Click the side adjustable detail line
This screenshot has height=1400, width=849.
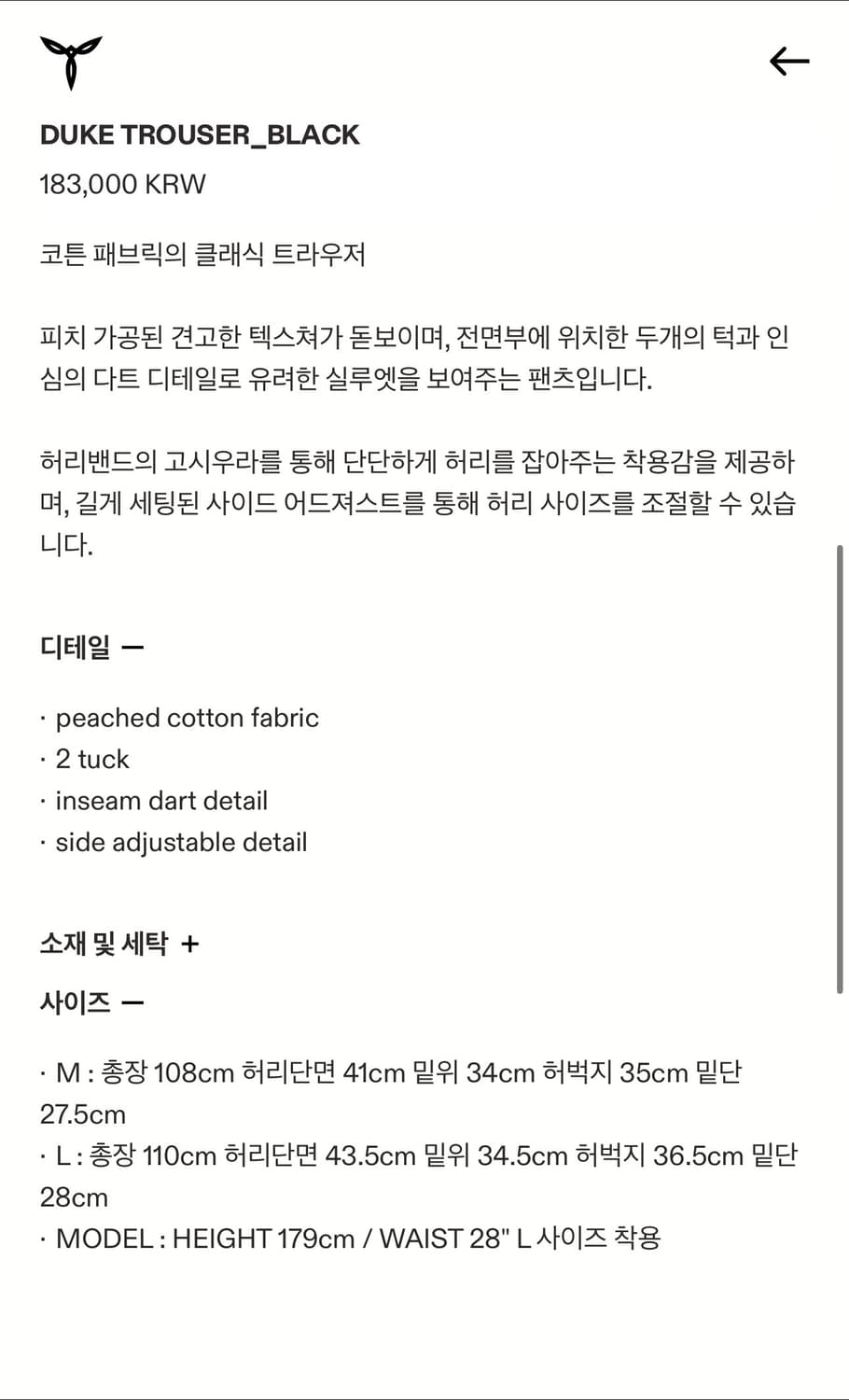pyautogui.click(x=174, y=842)
